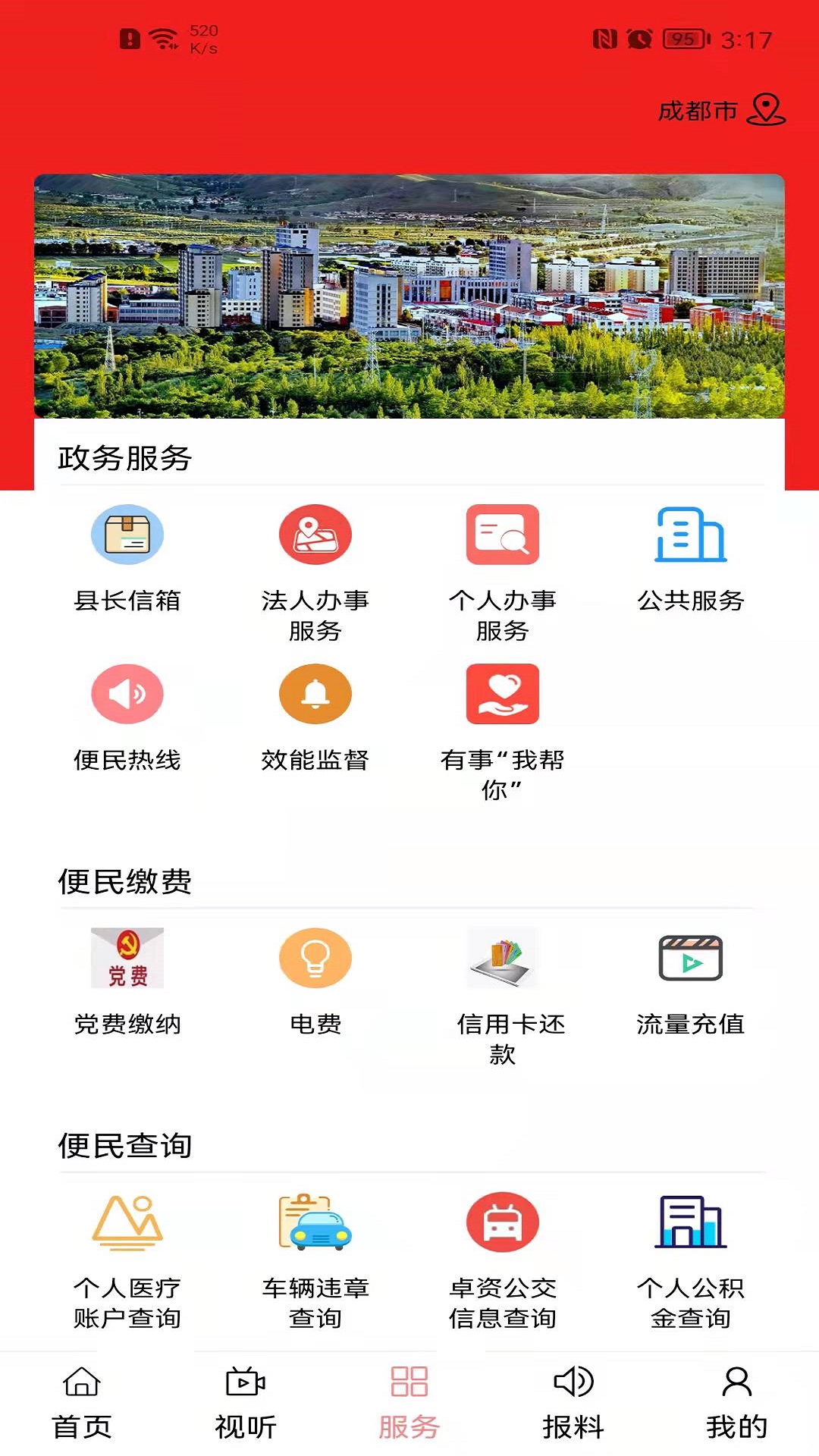This screenshot has height=1456, width=819.
Task: Select the 法人办事服务 icon
Action: tap(315, 535)
